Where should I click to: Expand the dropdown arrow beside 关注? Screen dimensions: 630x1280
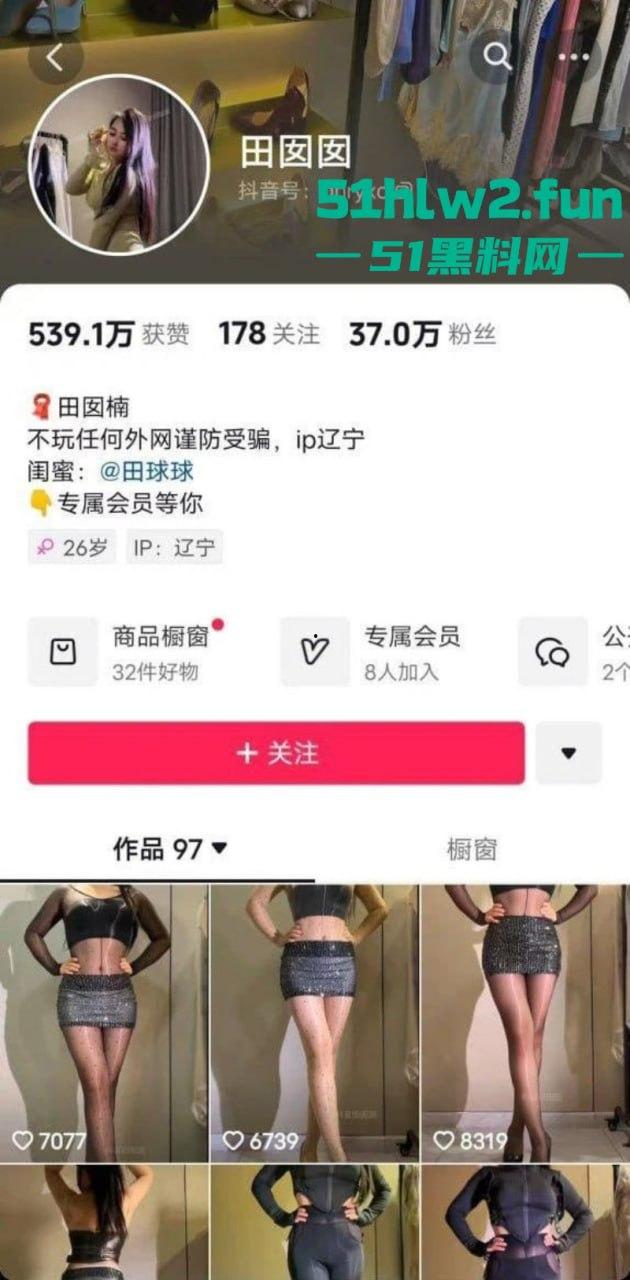(568, 753)
